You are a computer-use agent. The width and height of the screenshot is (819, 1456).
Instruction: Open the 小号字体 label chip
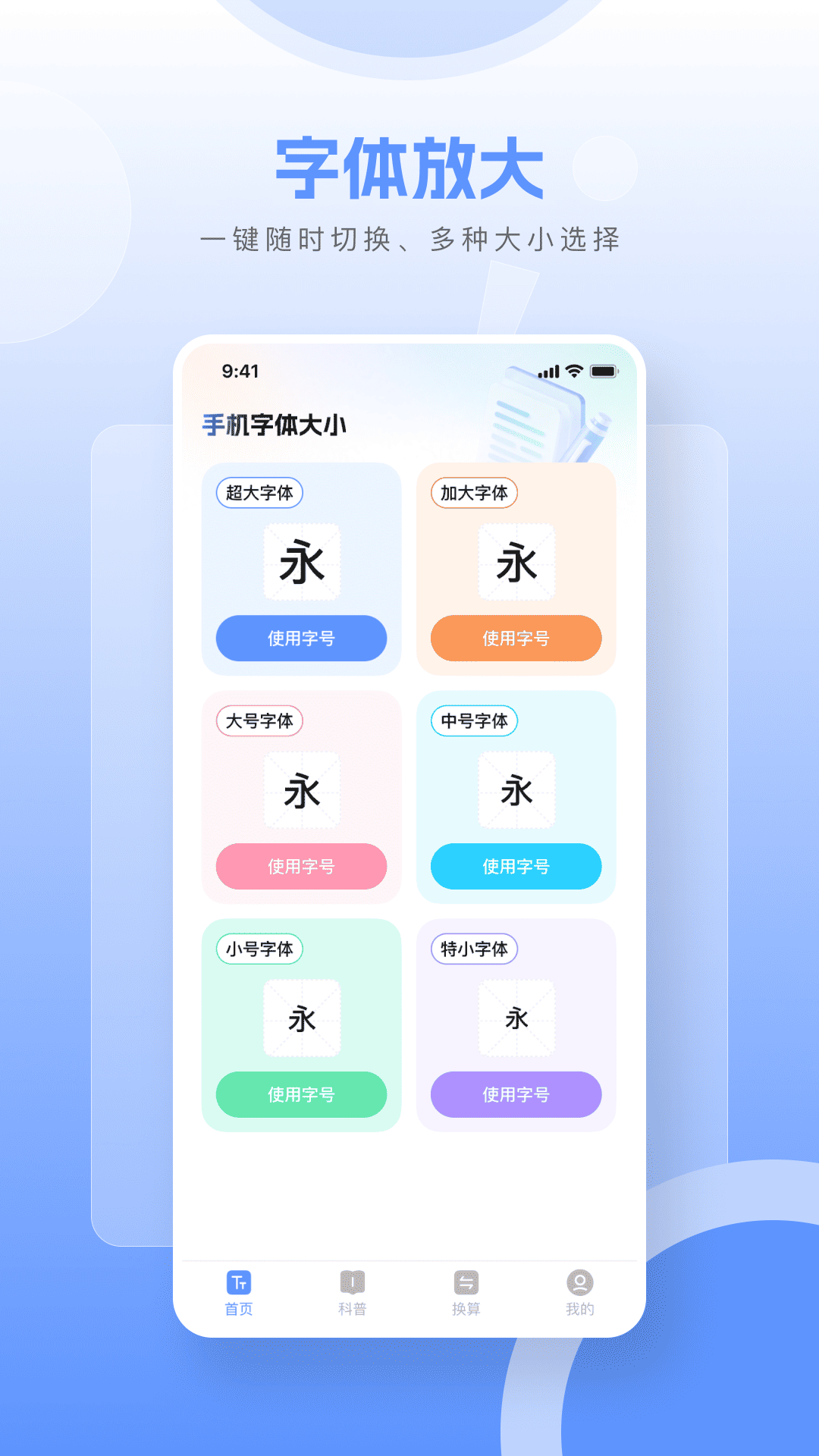point(260,949)
